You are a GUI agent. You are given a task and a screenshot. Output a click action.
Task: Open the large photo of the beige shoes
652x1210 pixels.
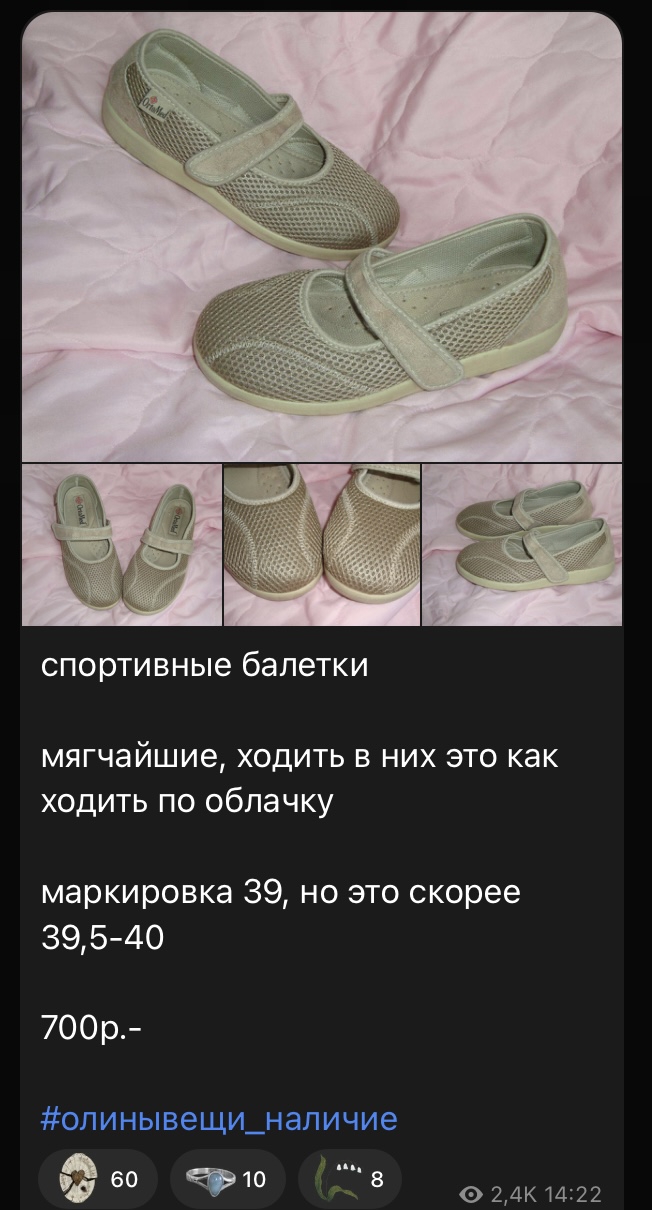pos(322,237)
